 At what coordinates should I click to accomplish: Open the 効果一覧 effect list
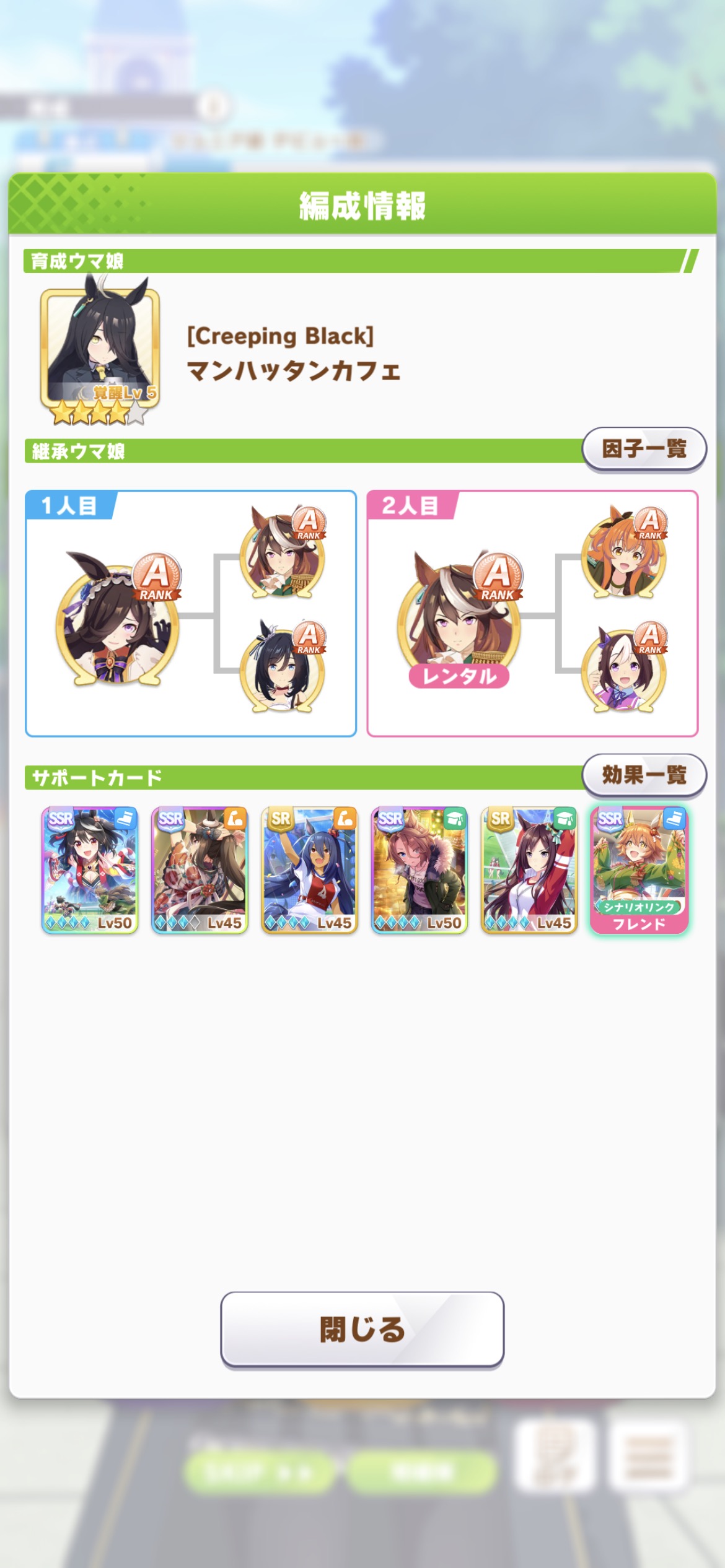(x=643, y=775)
